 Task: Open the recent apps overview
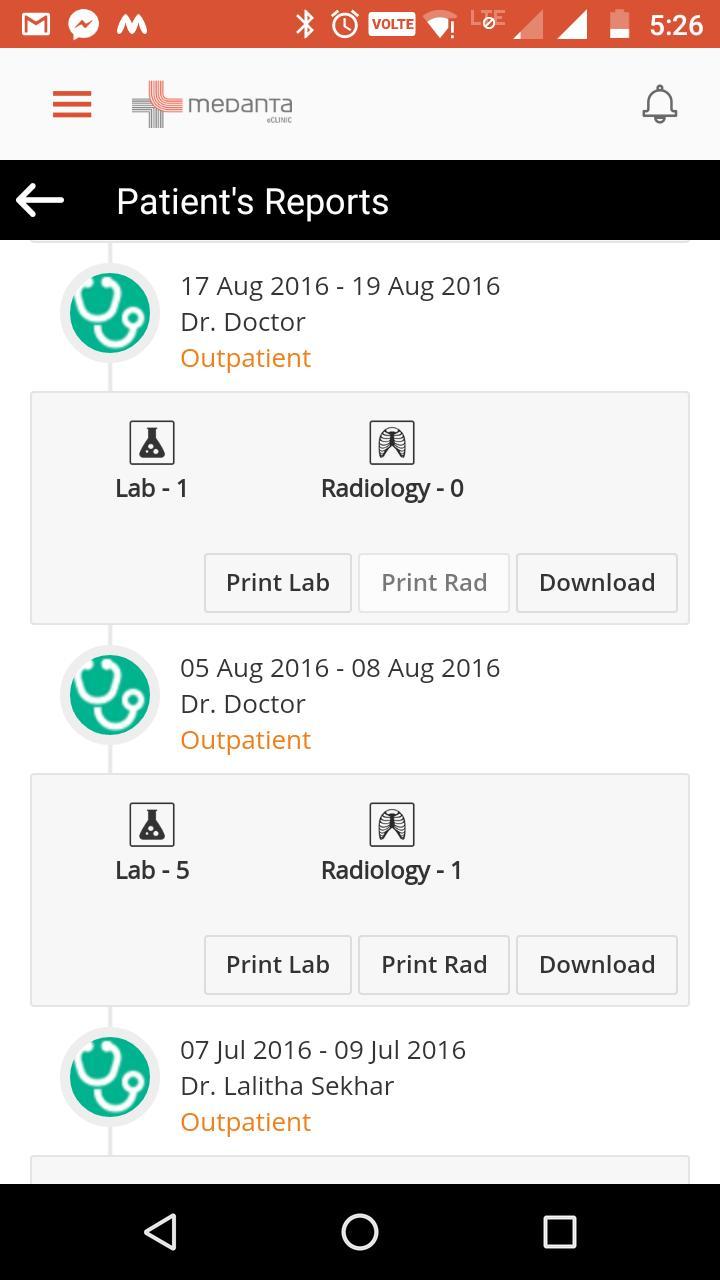tap(559, 1232)
